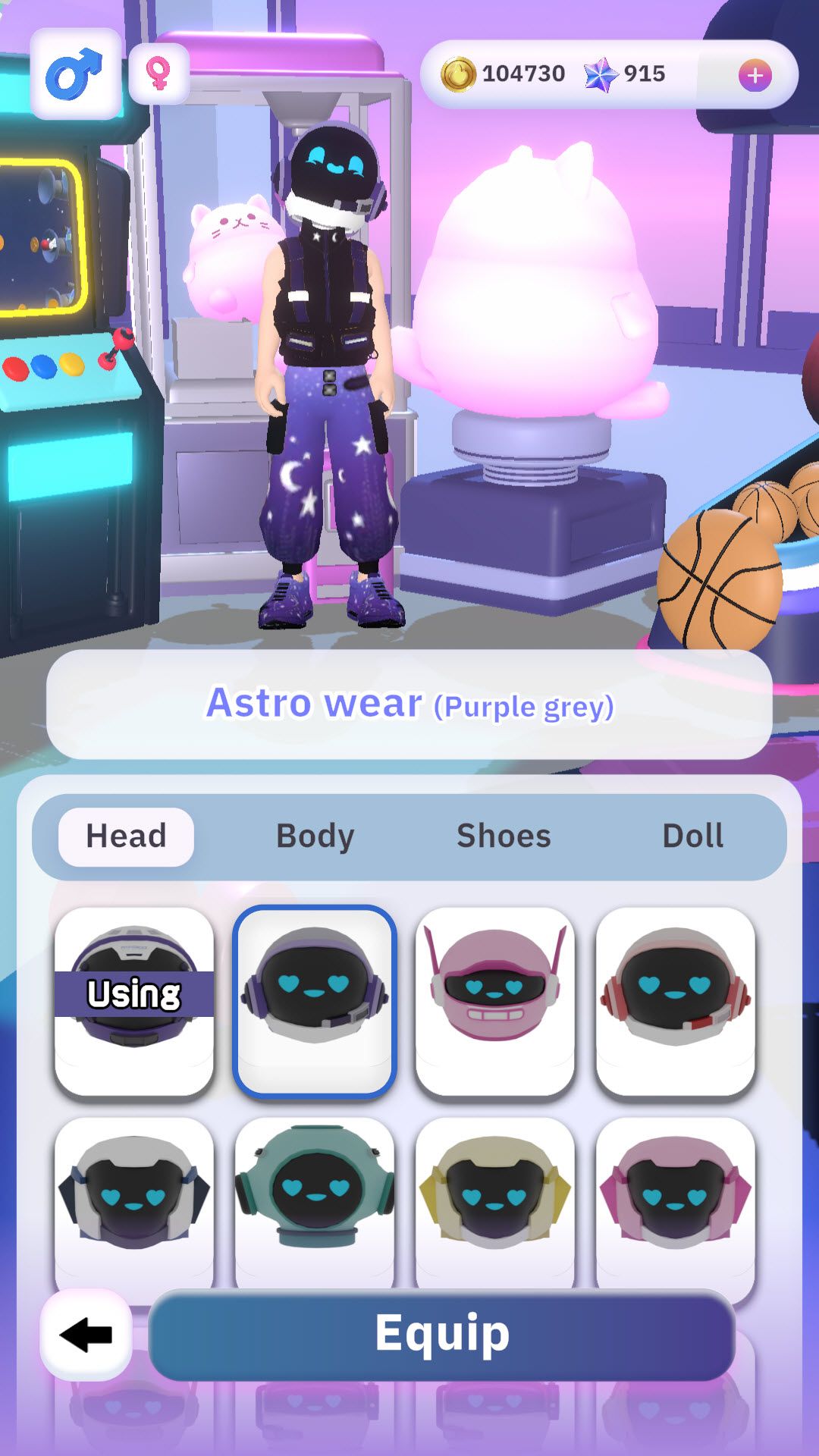This screenshot has height=1456, width=819.
Task: Equip the selected headwear
Action: point(442,1335)
